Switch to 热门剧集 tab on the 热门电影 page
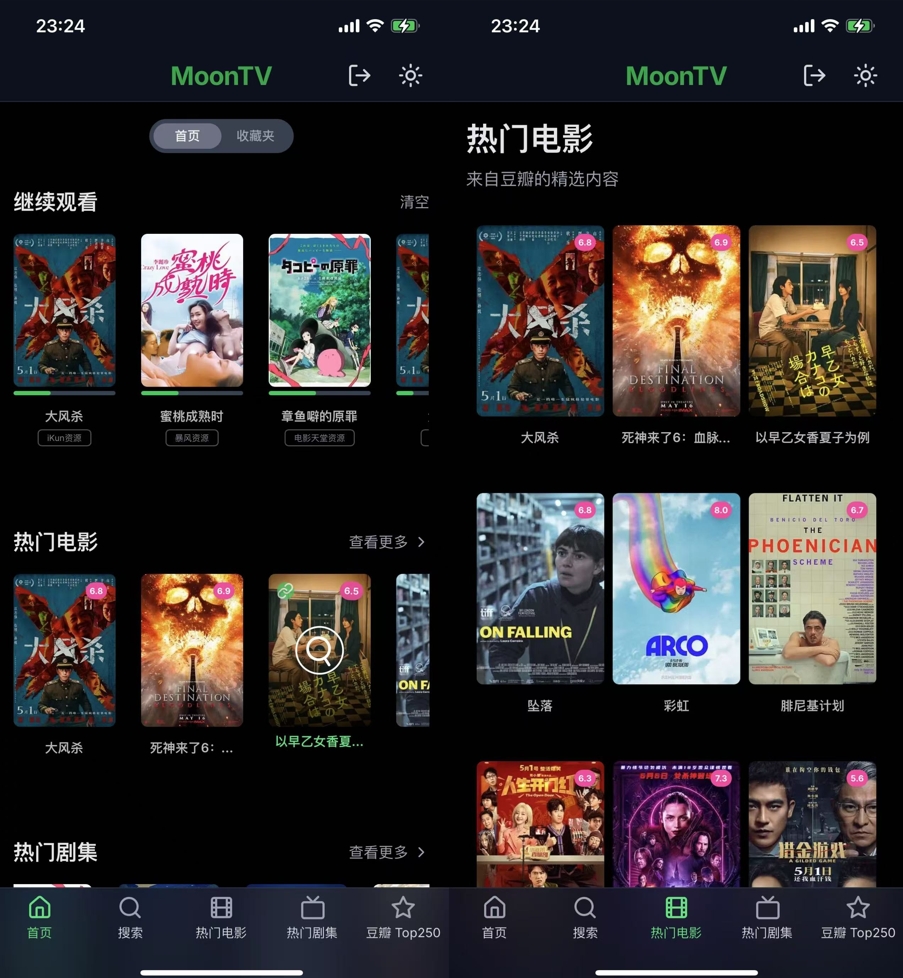 [x=767, y=917]
